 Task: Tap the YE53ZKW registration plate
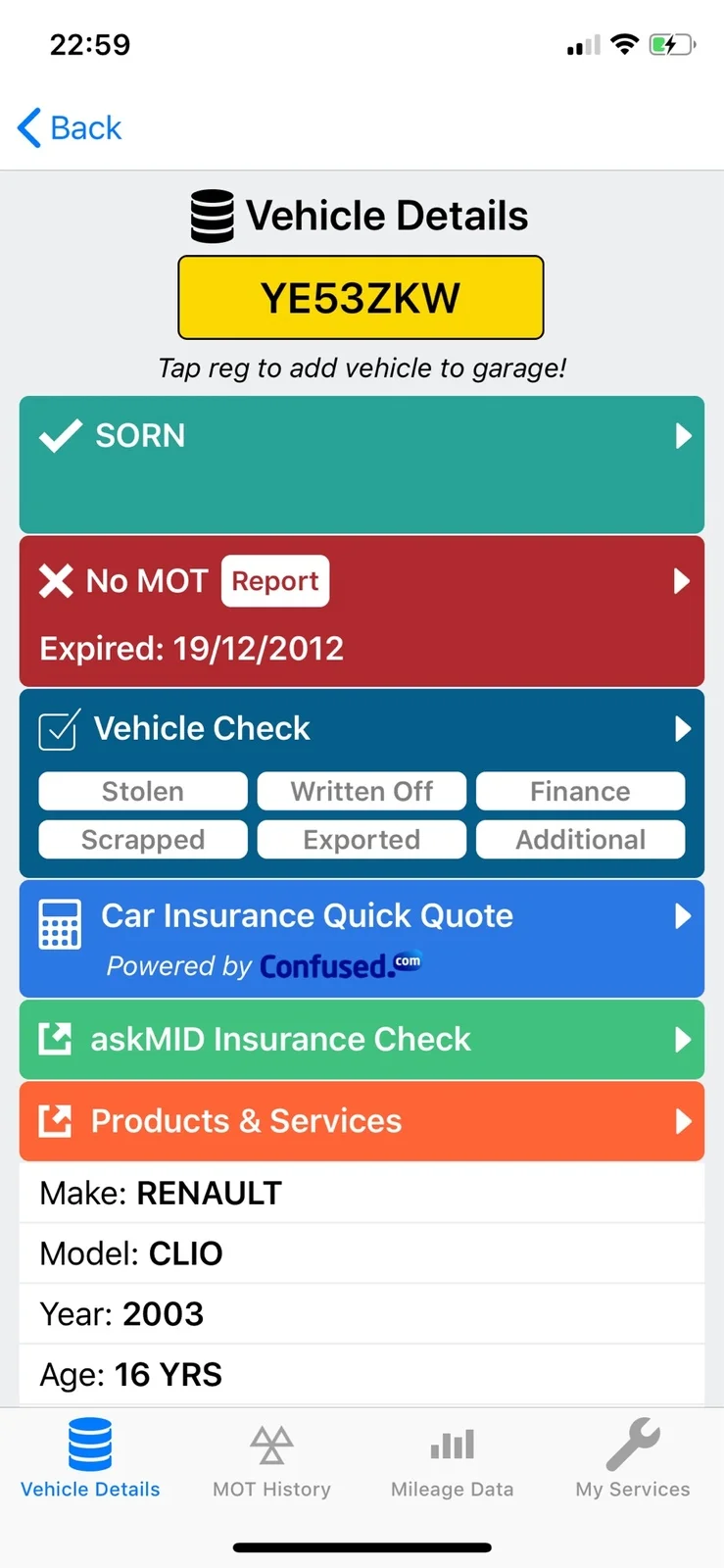(361, 298)
